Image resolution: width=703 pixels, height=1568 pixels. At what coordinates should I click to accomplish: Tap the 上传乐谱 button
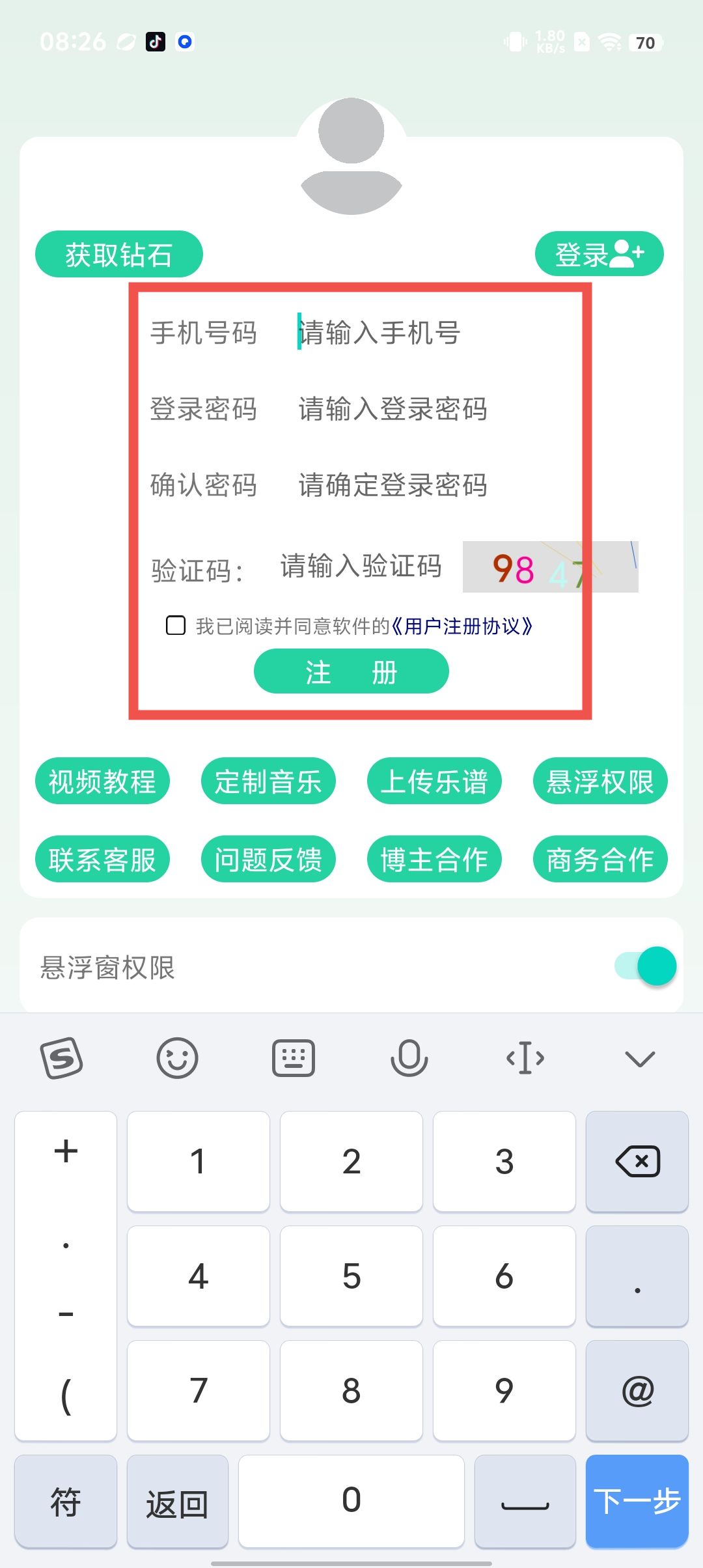(x=434, y=781)
